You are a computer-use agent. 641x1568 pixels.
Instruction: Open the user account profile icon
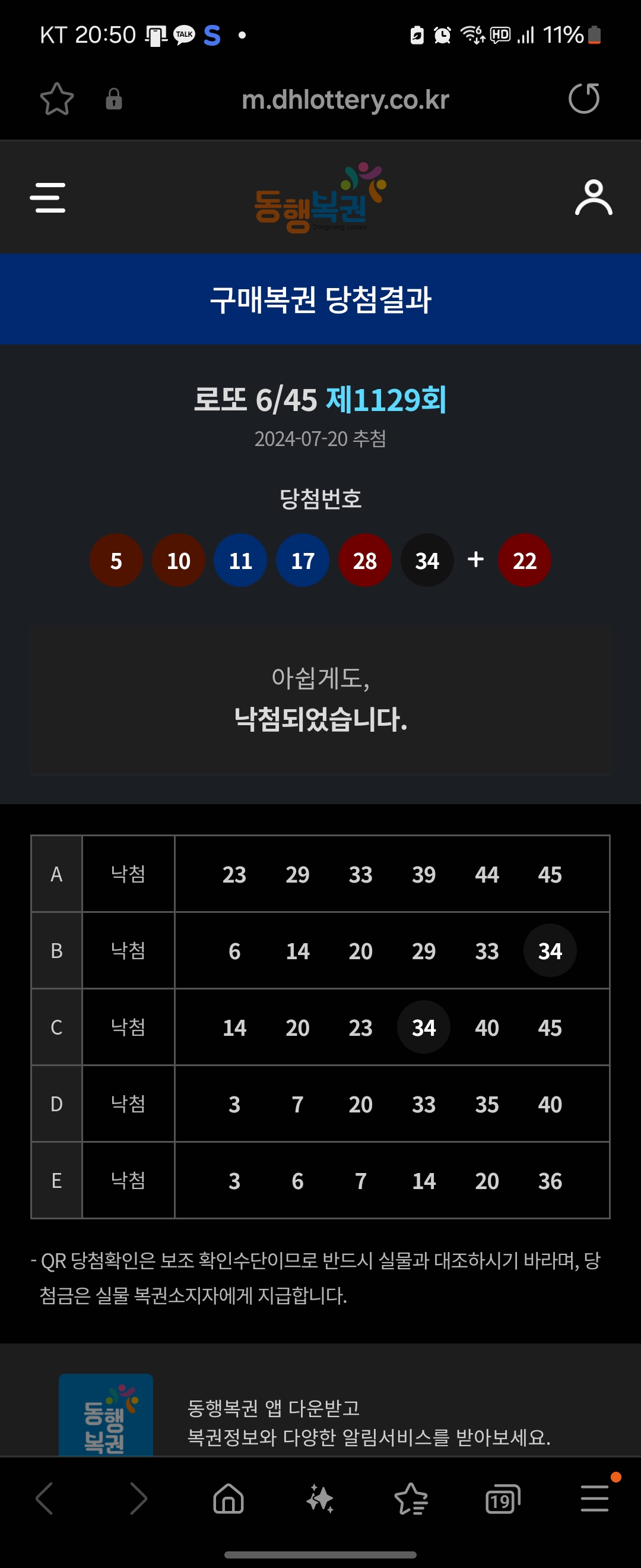pos(593,198)
